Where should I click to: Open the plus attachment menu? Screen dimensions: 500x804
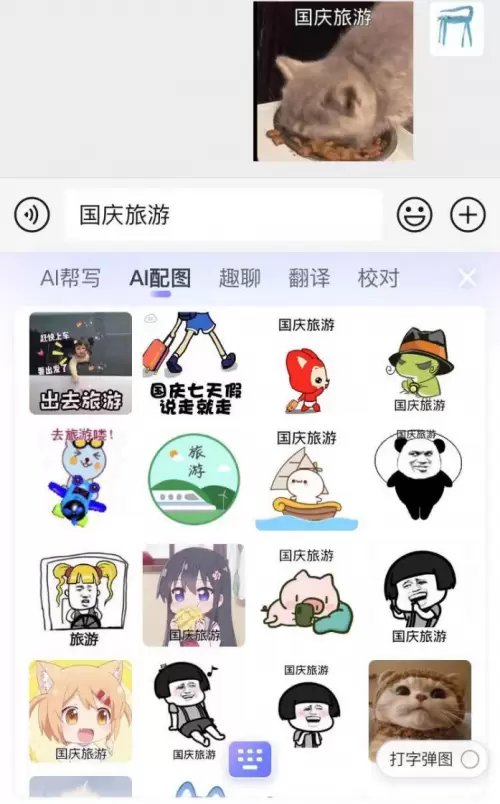pos(468,214)
